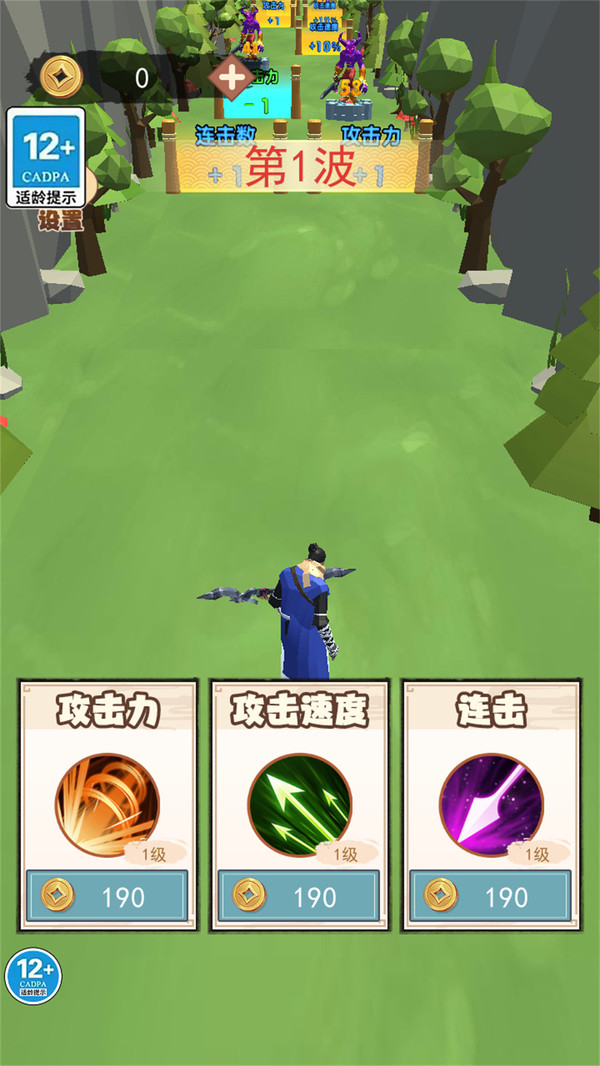Upgrade the 攻击力 attack power card
The image size is (600, 1066).
coord(107,896)
